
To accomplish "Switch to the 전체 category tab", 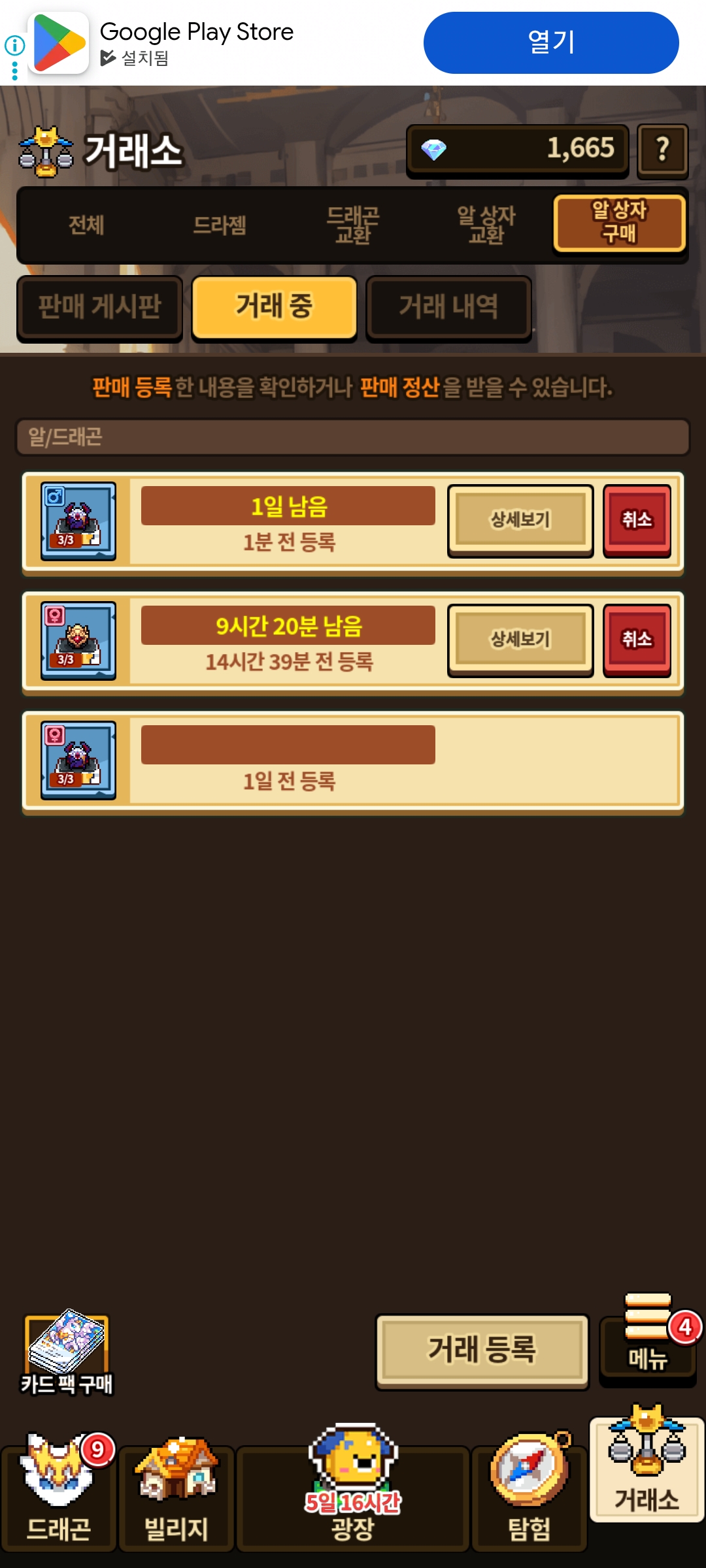I will point(86,225).
